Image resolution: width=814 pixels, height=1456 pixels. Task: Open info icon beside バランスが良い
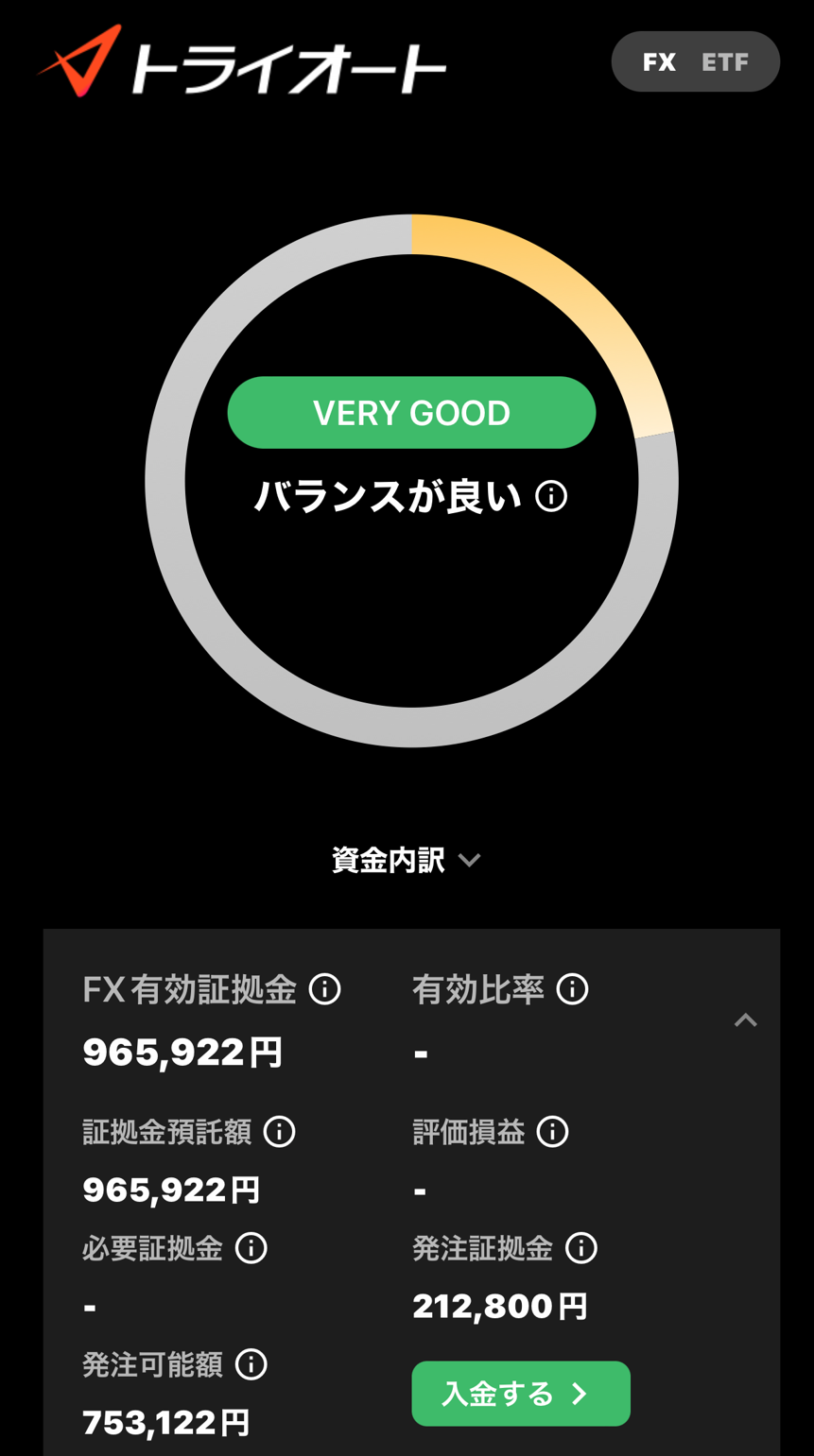click(551, 496)
